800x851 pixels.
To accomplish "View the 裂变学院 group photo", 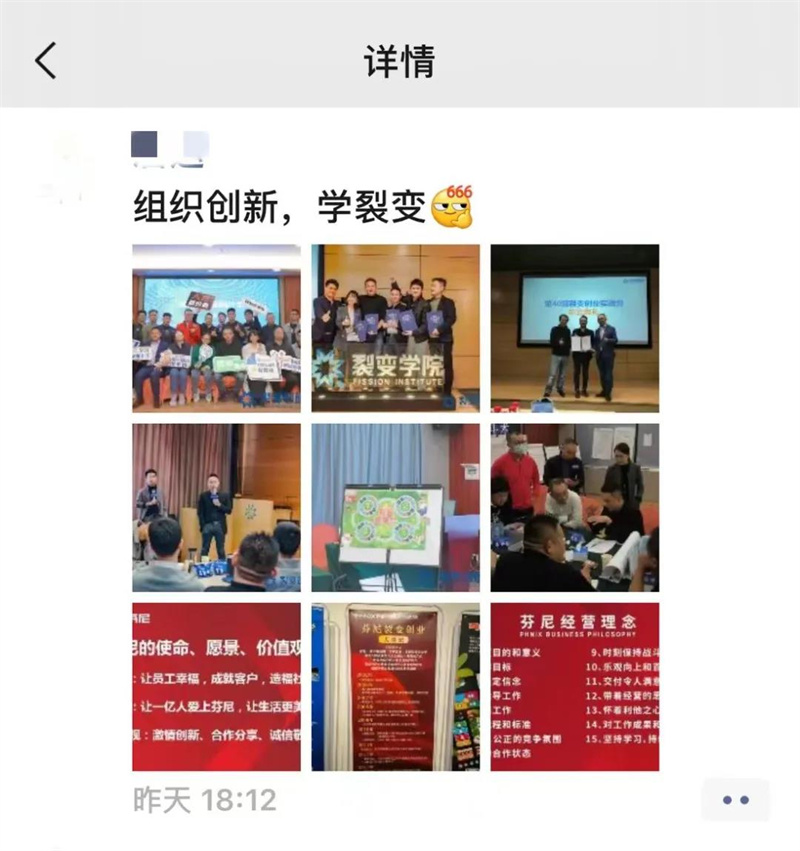I will click(395, 328).
